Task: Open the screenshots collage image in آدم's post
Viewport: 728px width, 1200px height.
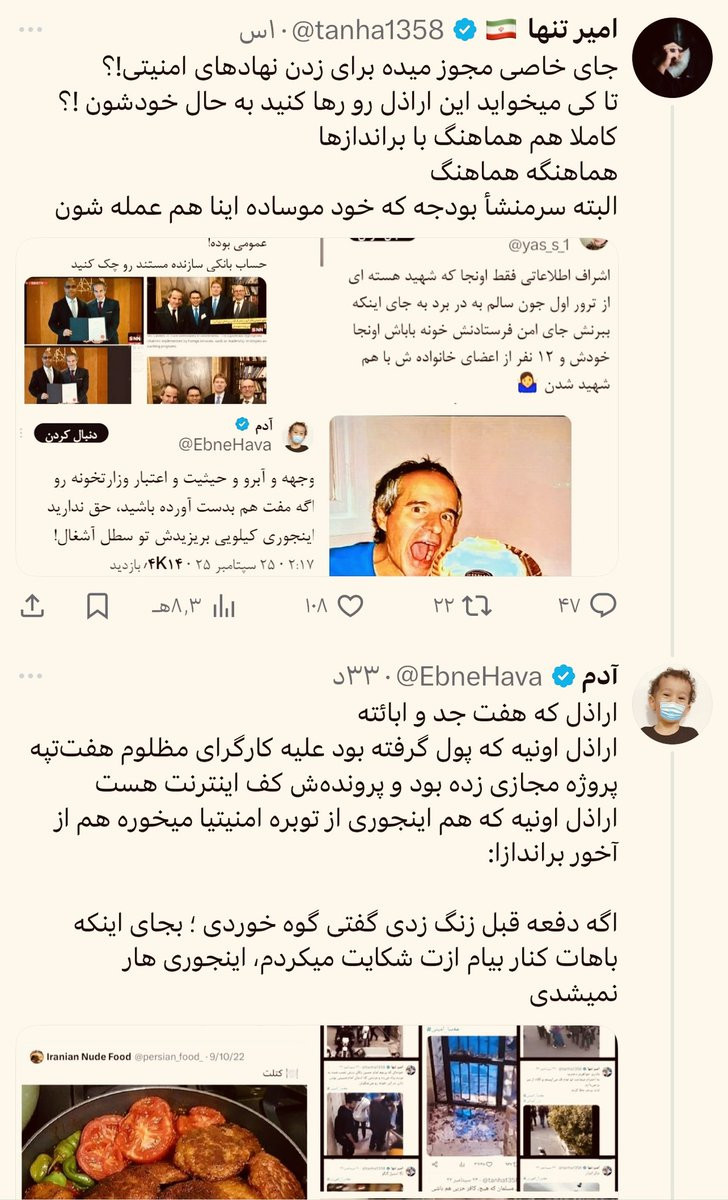Action: tap(467, 1112)
